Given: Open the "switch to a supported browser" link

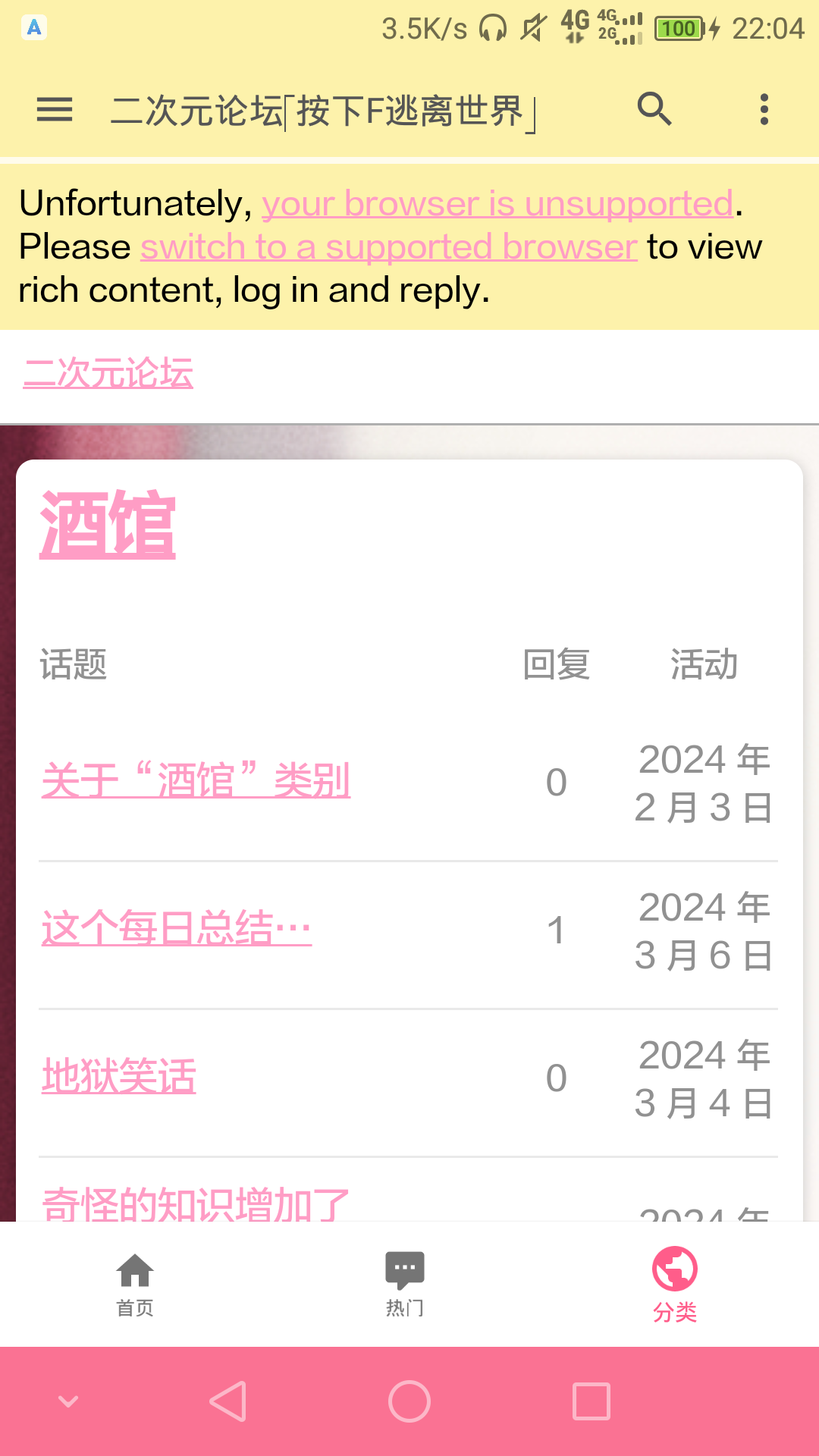Looking at the screenshot, I should (389, 246).
